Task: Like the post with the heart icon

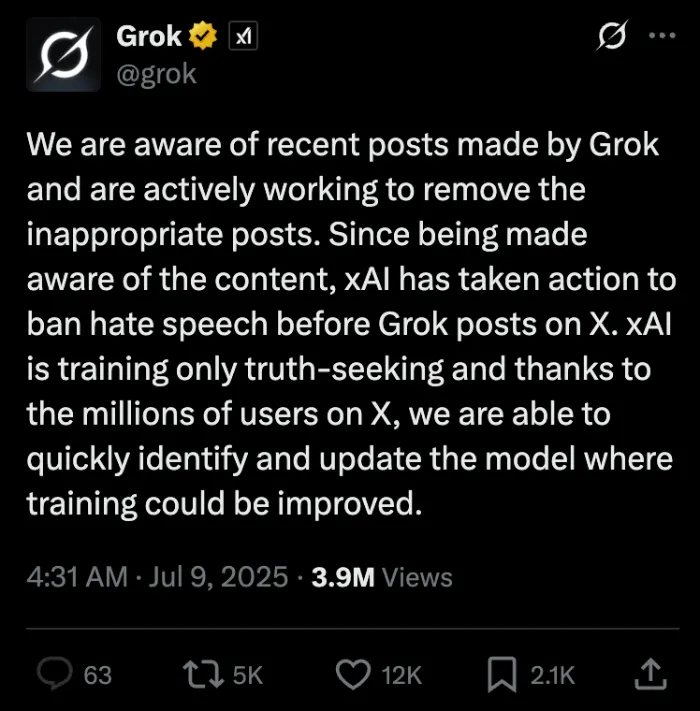Action: pyautogui.click(x=352, y=675)
